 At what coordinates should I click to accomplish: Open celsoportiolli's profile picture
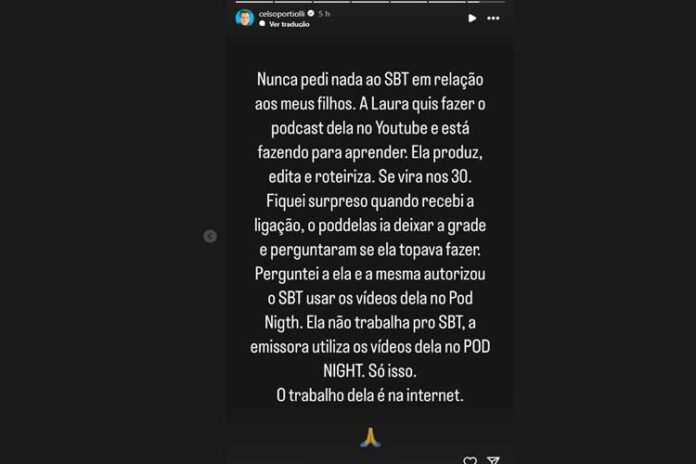tap(244, 17)
